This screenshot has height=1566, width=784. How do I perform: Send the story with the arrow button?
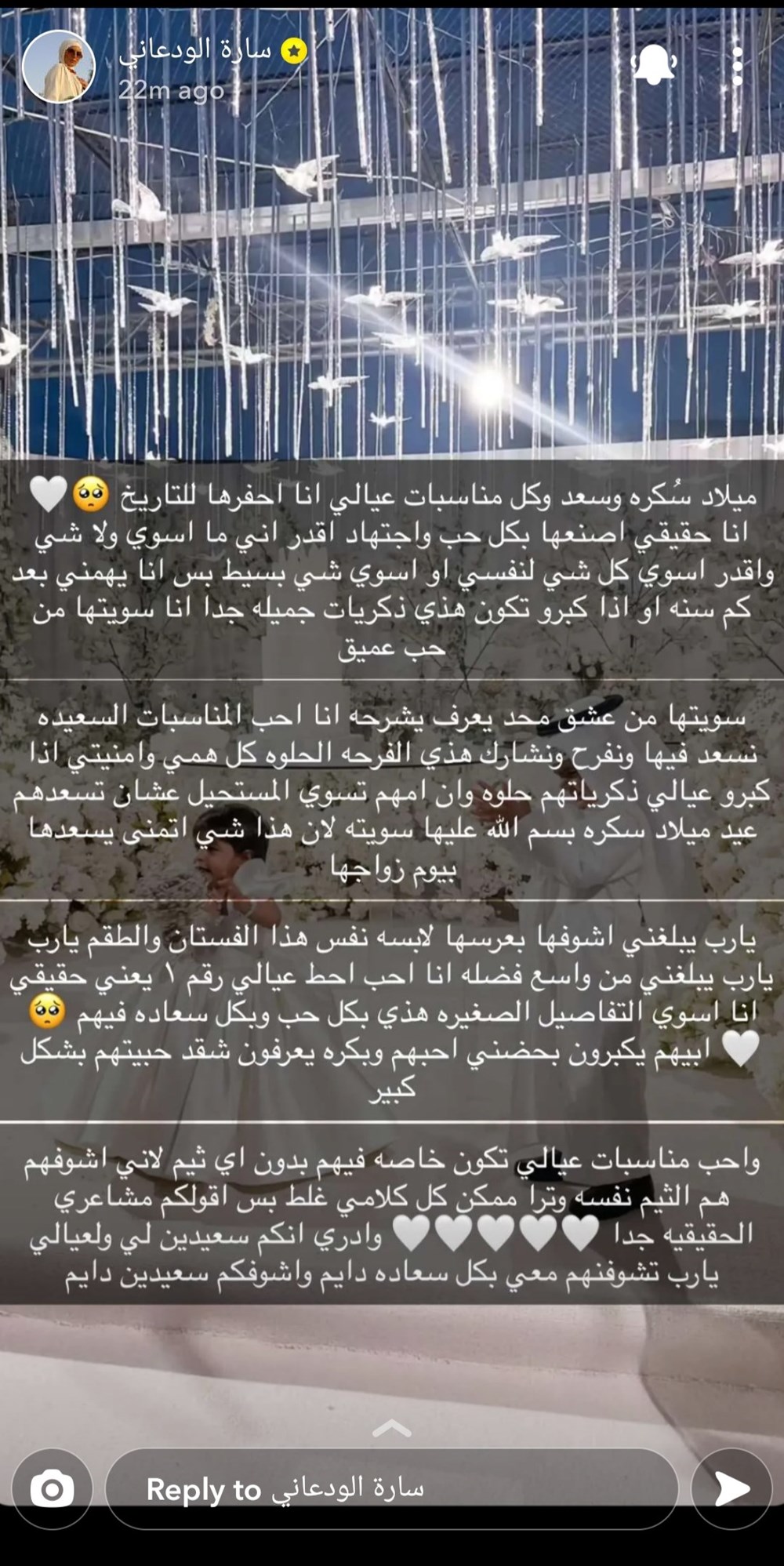[x=731, y=1488]
